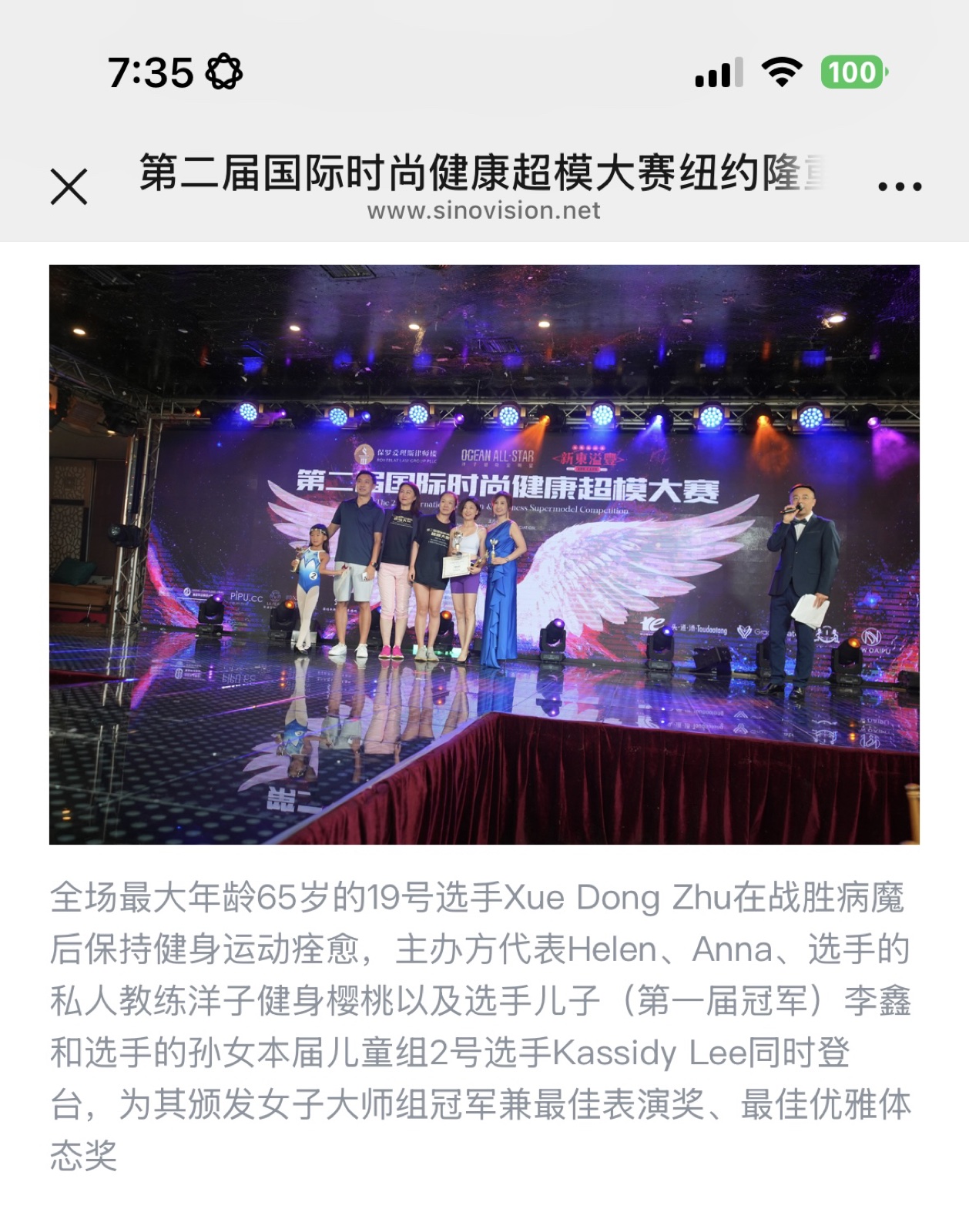View the supermodel competition stage photo

click(x=484, y=554)
